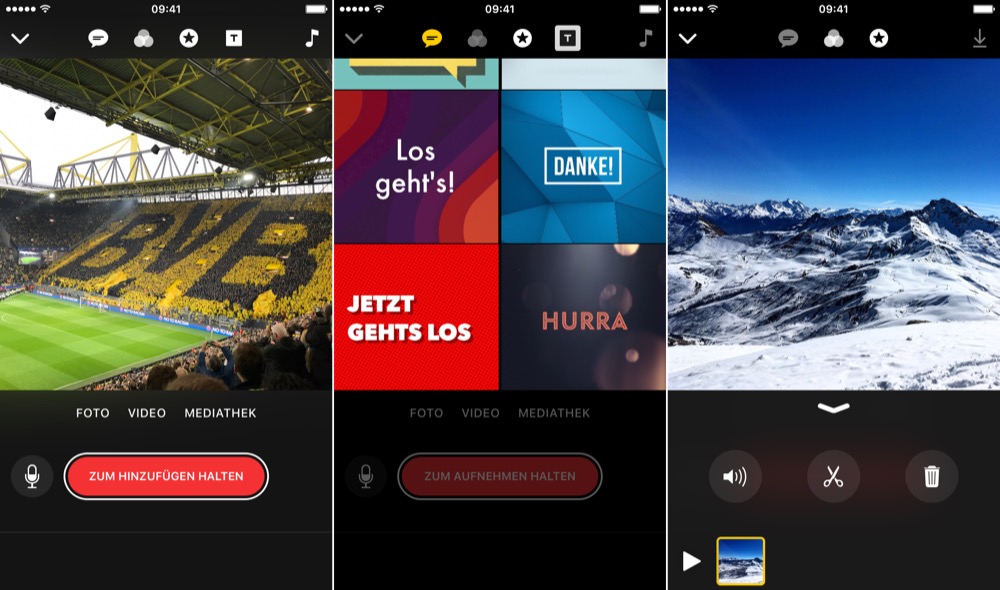
Task: Tap the yellow highlighted live titles bubble
Action: [x=432, y=39]
